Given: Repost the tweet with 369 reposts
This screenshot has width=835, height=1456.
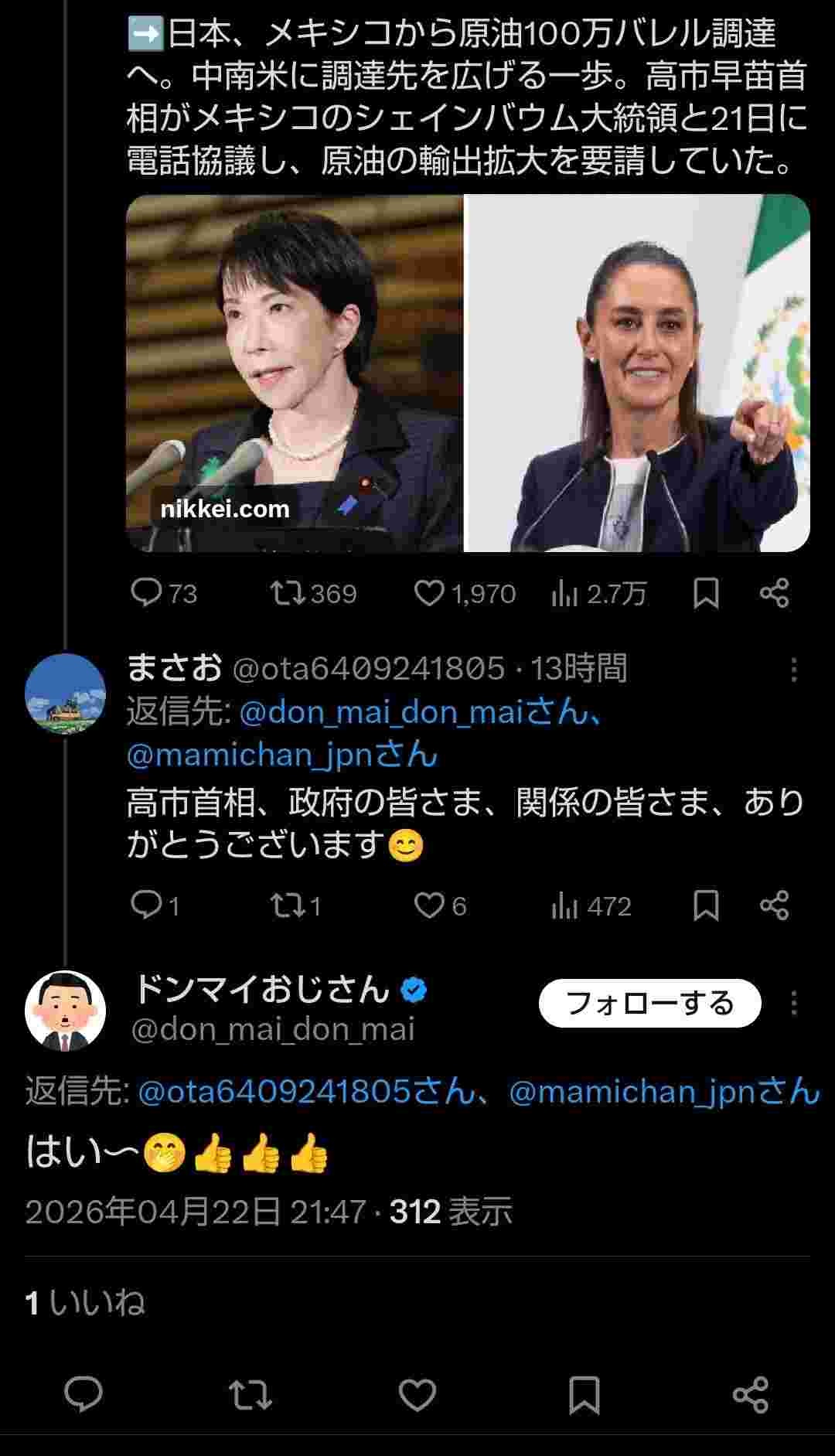Looking at the screenshot, I should coord(288,593).
